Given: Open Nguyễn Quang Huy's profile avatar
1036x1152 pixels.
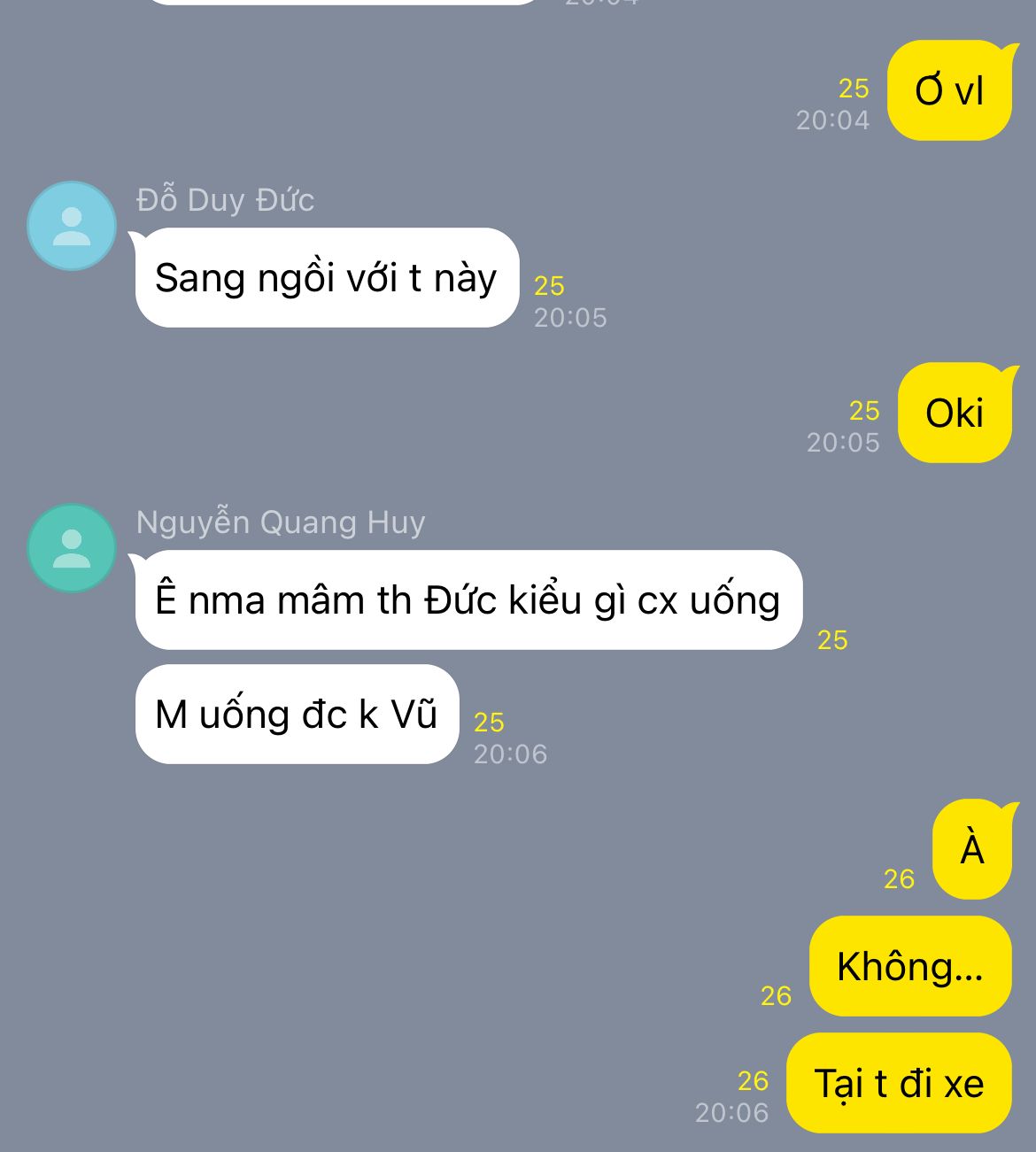Looking at the screenshot, I should tap(72, 548).
